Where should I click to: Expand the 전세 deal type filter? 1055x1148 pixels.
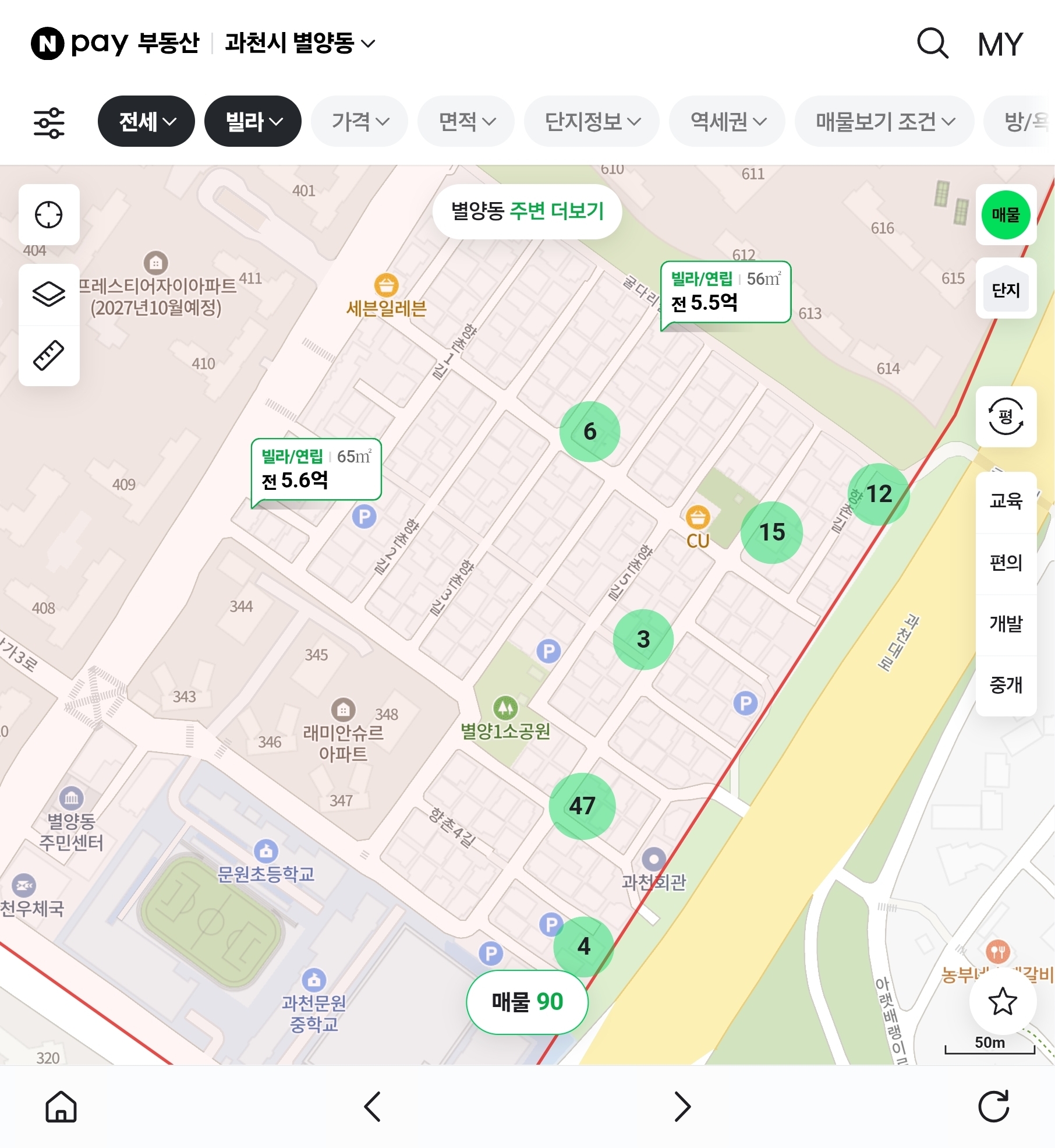[146, 122]
